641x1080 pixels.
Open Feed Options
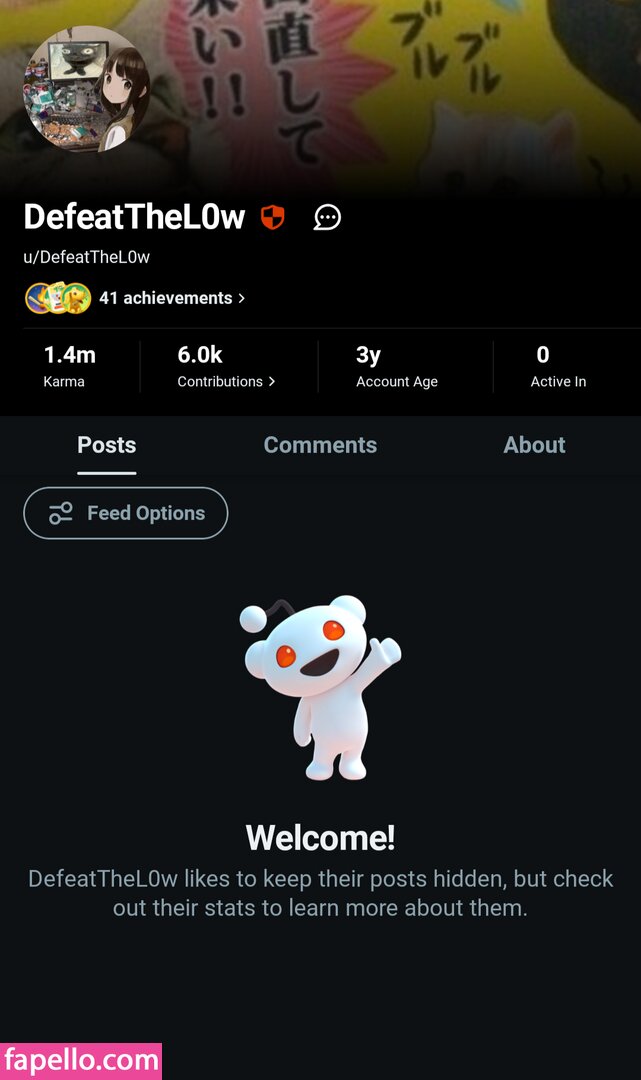coord(126,513)
